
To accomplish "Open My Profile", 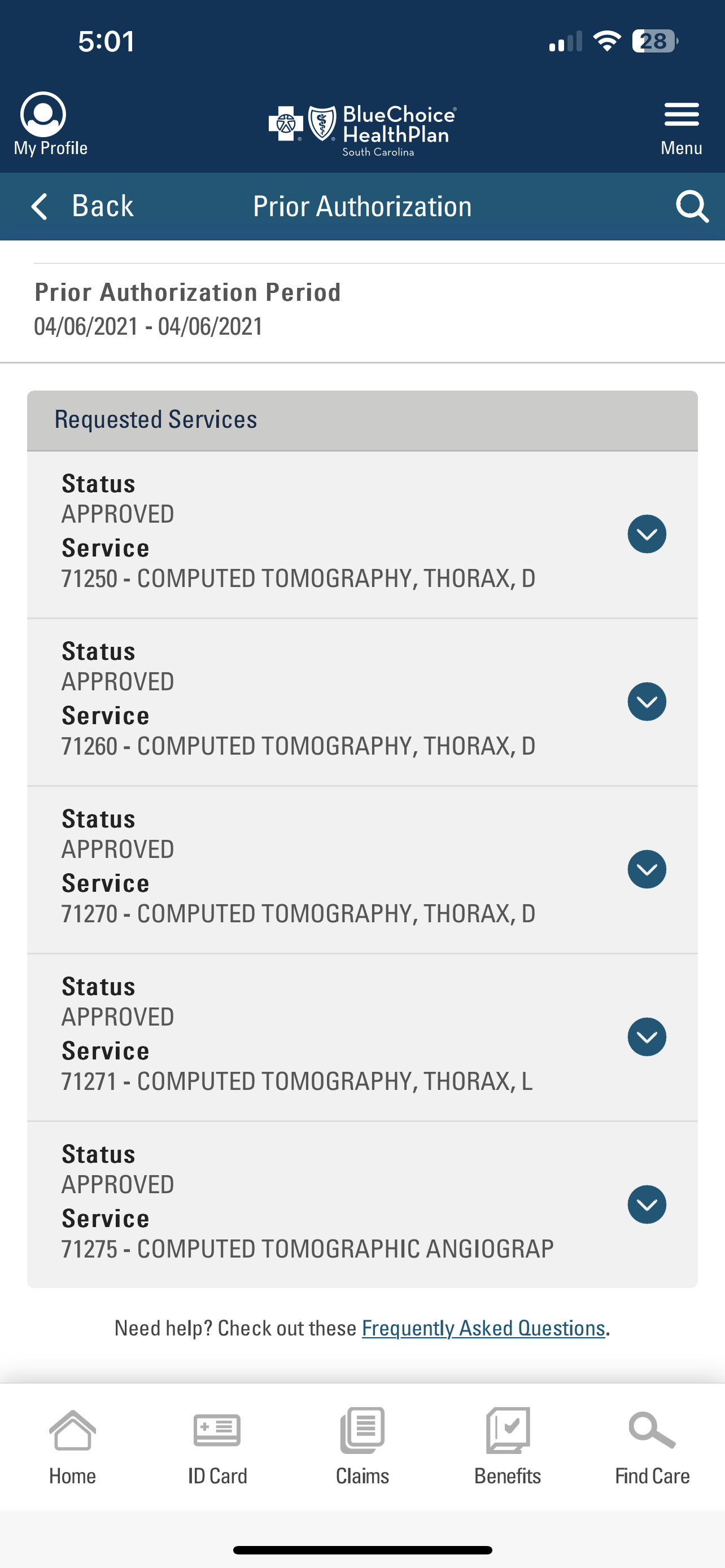I will 50,124.
